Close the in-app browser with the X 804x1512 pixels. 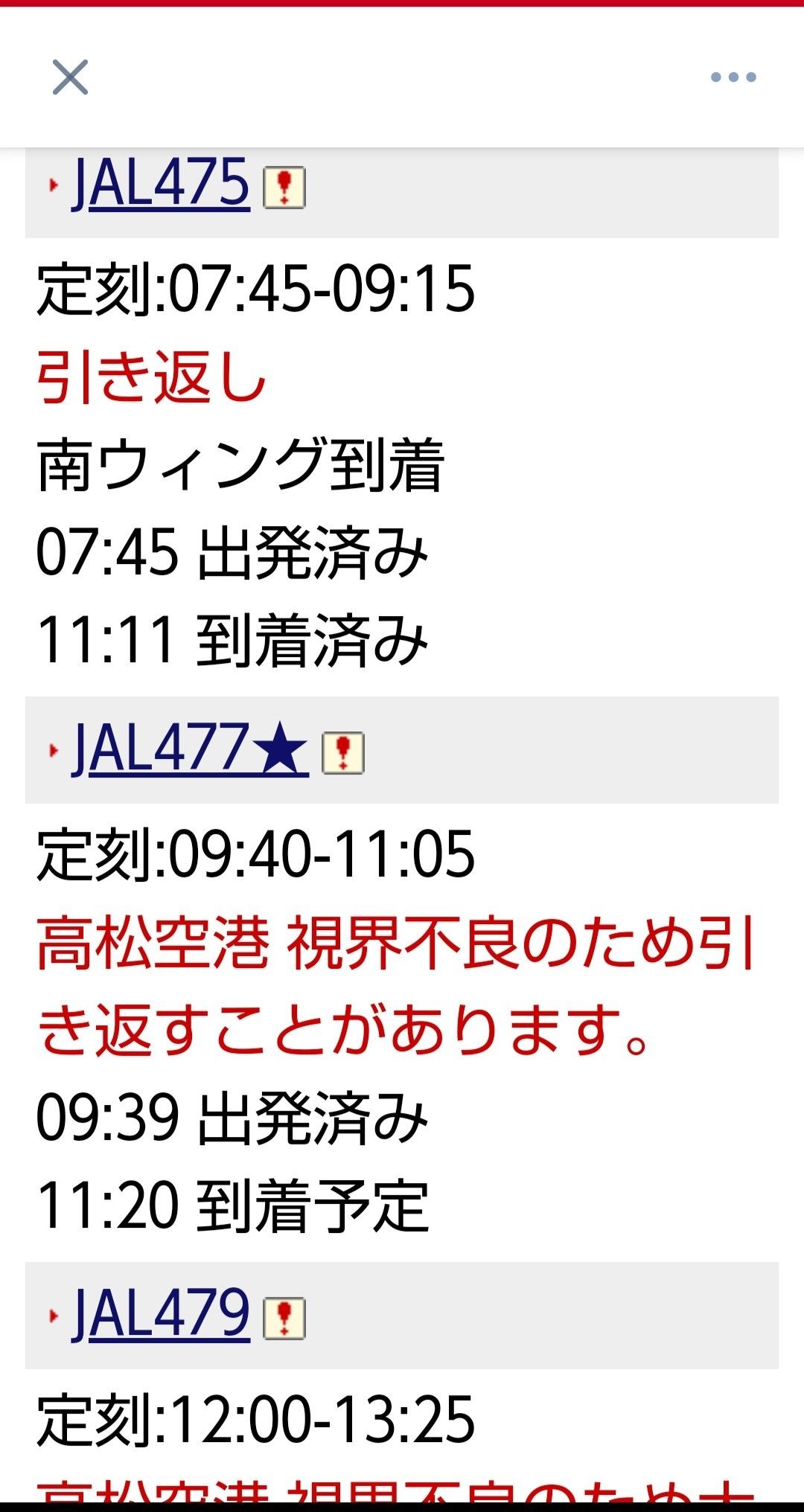click(x=70, y=77)
